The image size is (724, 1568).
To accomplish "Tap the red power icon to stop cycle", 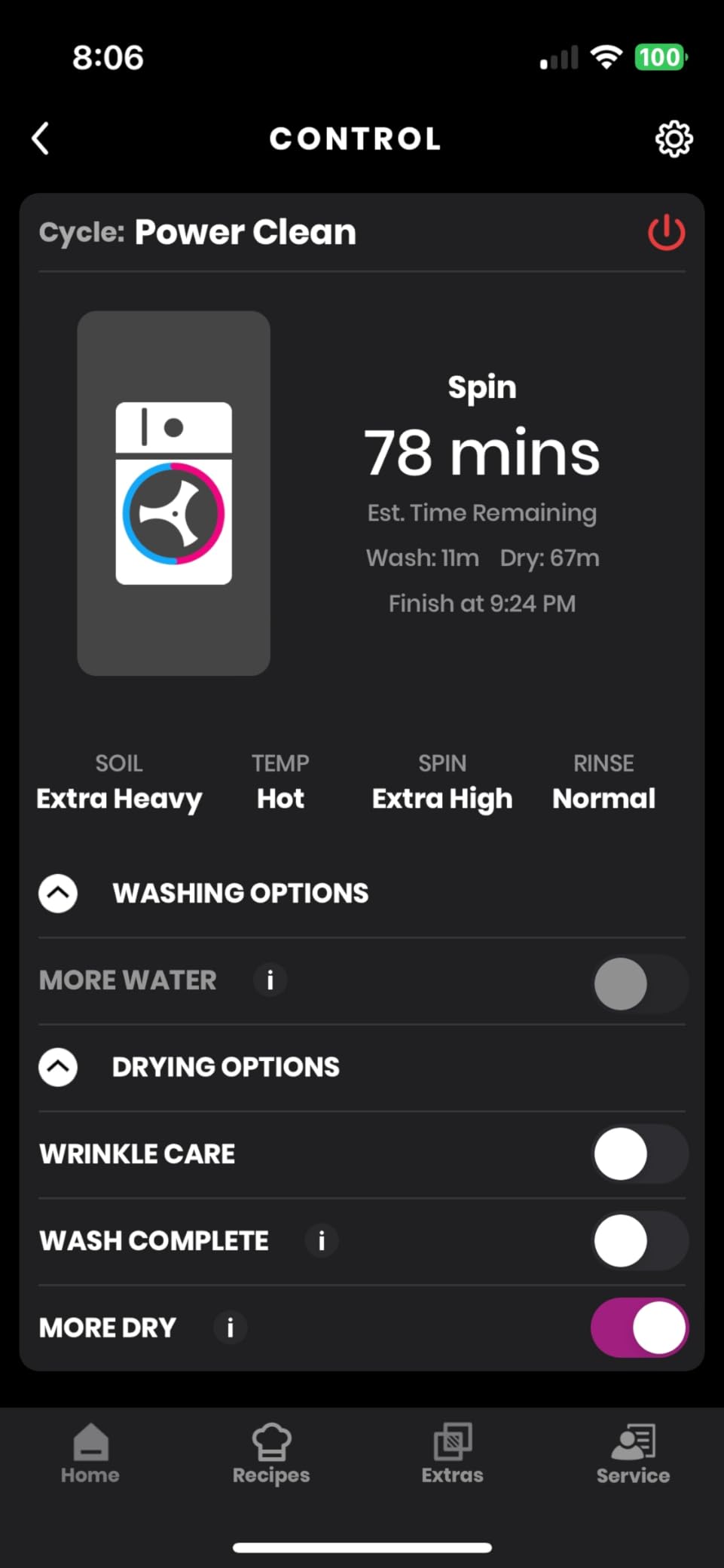I will coord(665,233).
